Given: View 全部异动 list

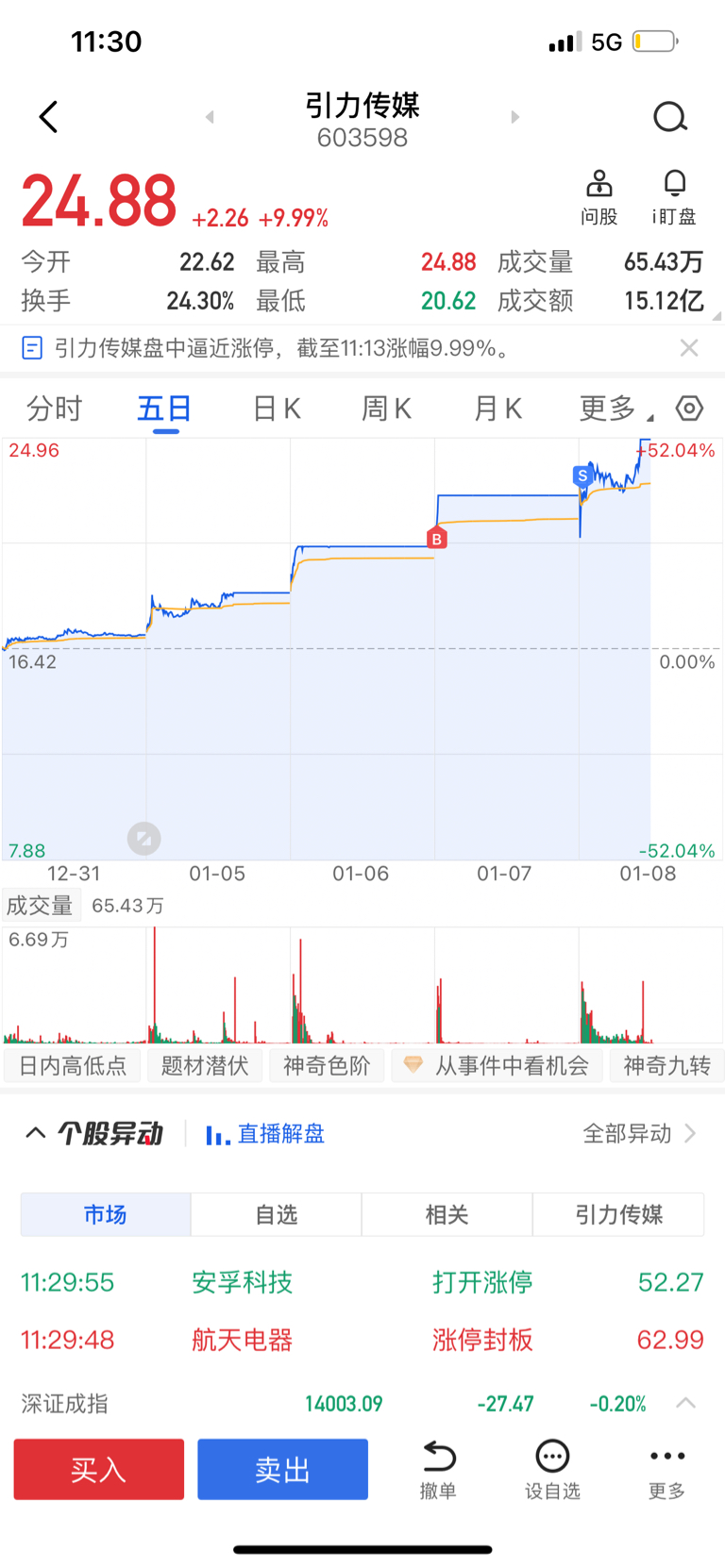Looking at the screenshot, I should pos(639,1133).
